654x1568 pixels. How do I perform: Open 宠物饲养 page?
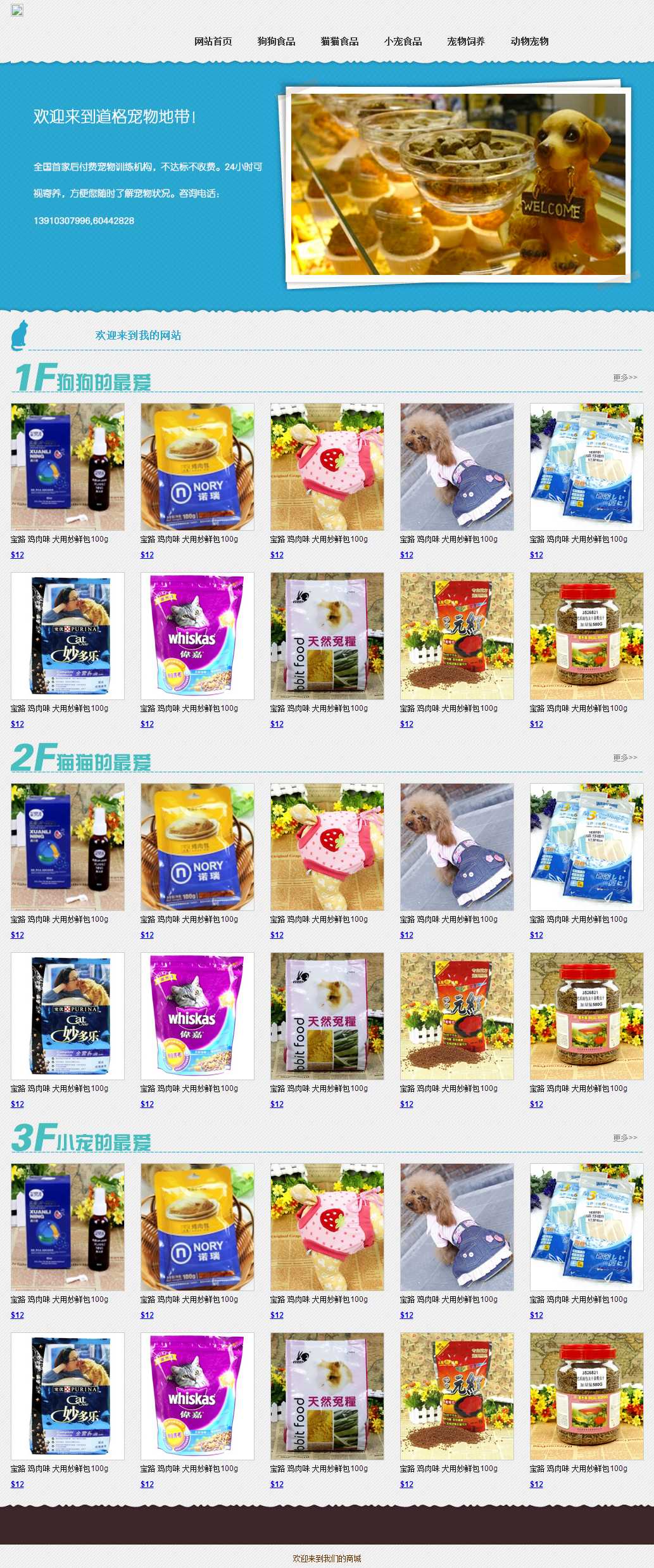pos(466,41)
